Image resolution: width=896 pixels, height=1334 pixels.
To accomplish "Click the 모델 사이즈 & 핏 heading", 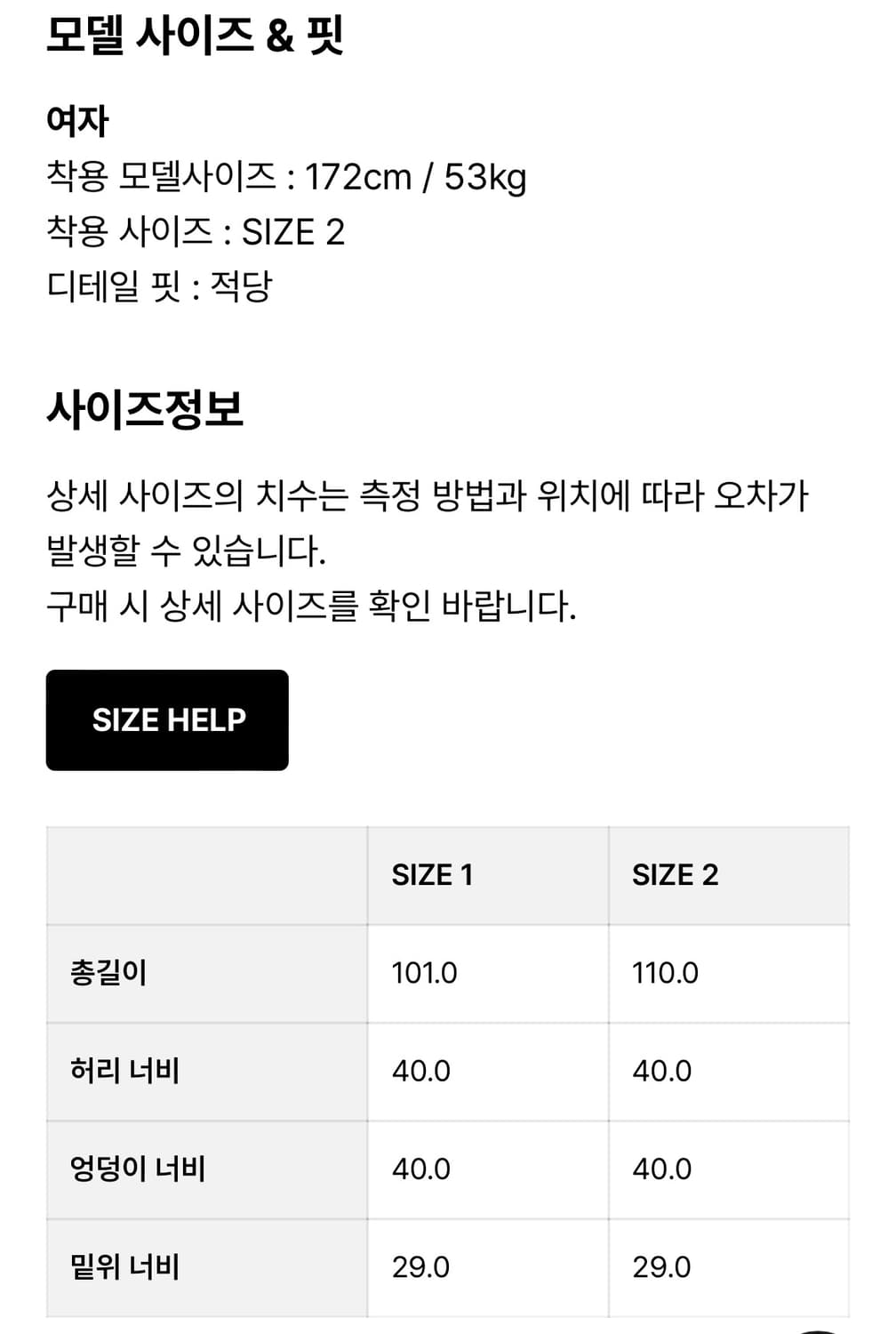I will [197, 32].
